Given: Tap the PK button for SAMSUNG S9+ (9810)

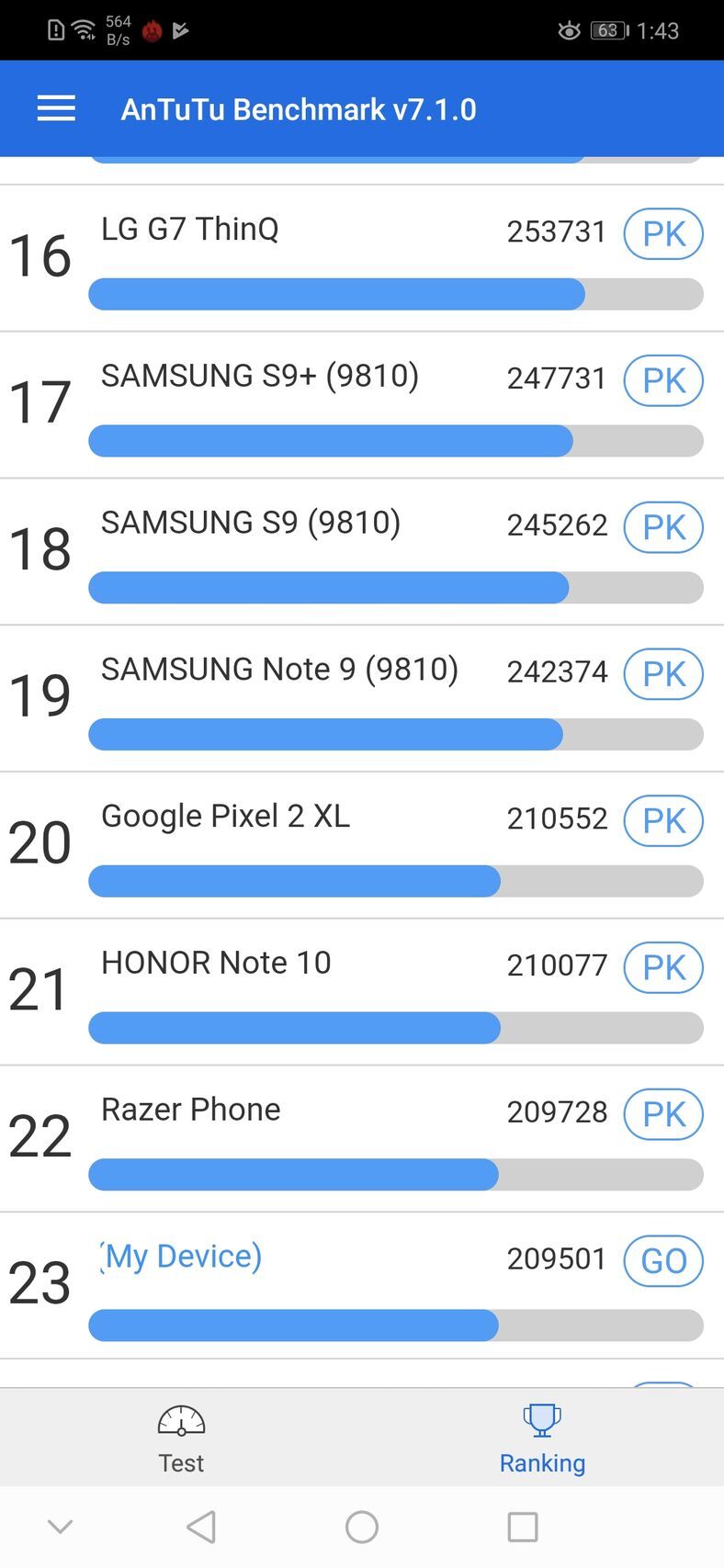Looking at the screenshot, I should coord(662,380).
